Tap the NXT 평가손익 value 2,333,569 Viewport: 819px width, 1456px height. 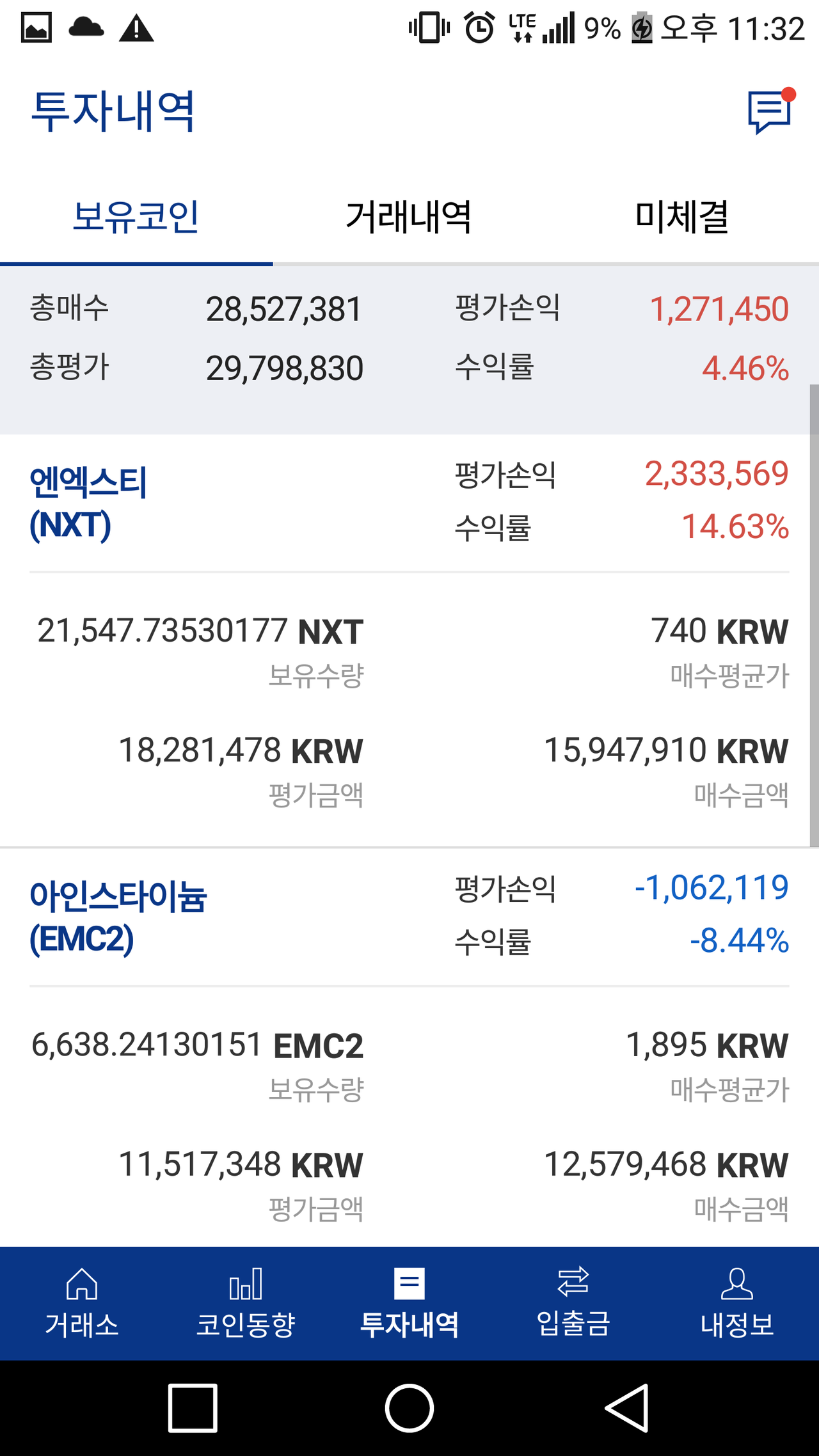(x=717, y=477)
